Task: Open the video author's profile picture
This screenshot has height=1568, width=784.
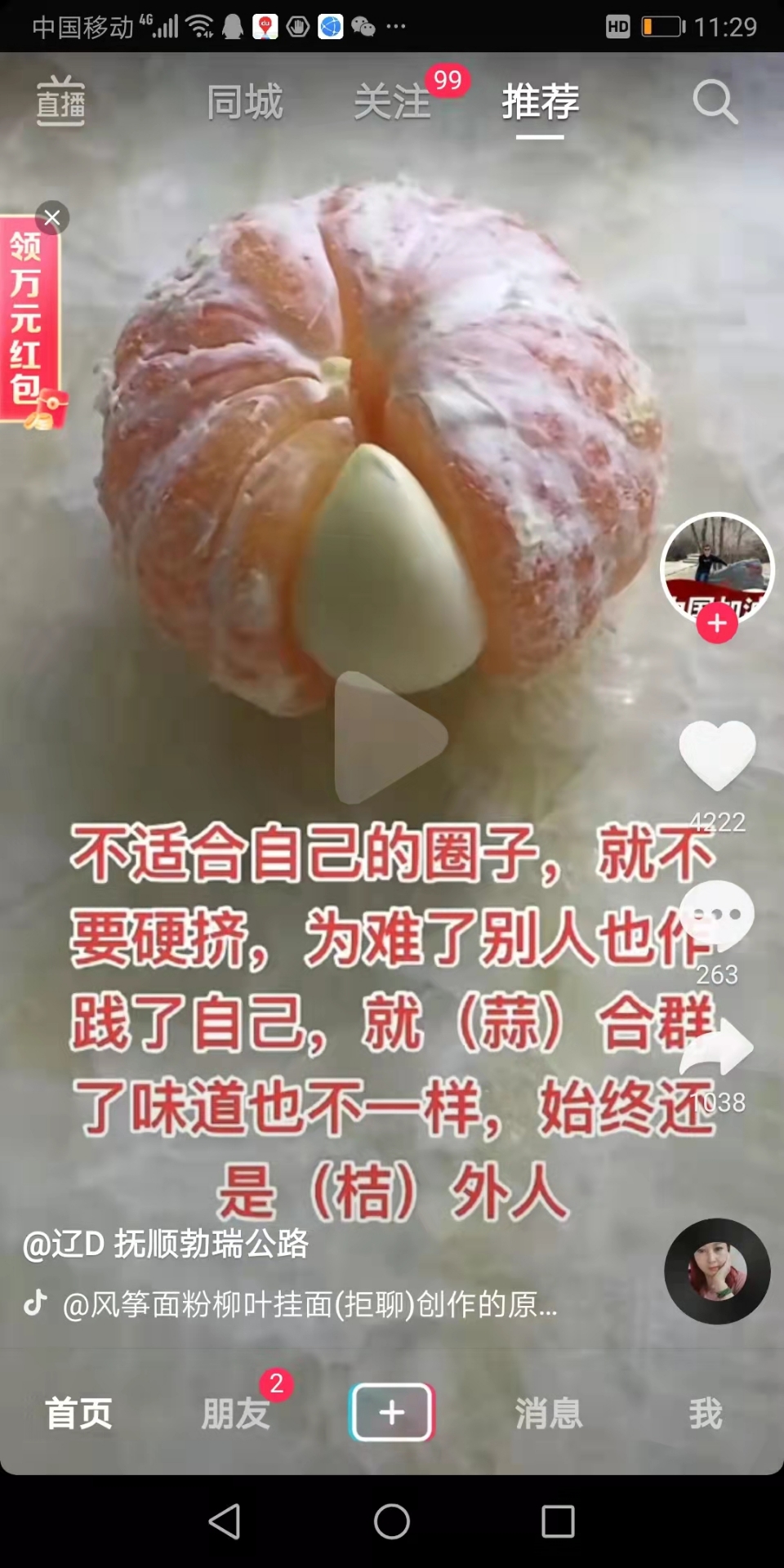Action: click(717, 565)
